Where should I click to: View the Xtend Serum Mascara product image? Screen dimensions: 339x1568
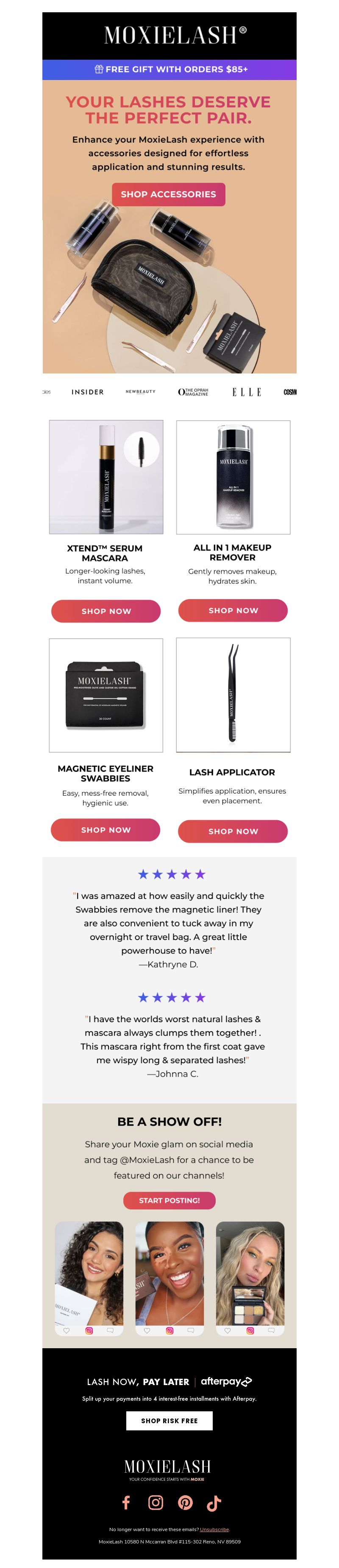click(x=106, y=477)
